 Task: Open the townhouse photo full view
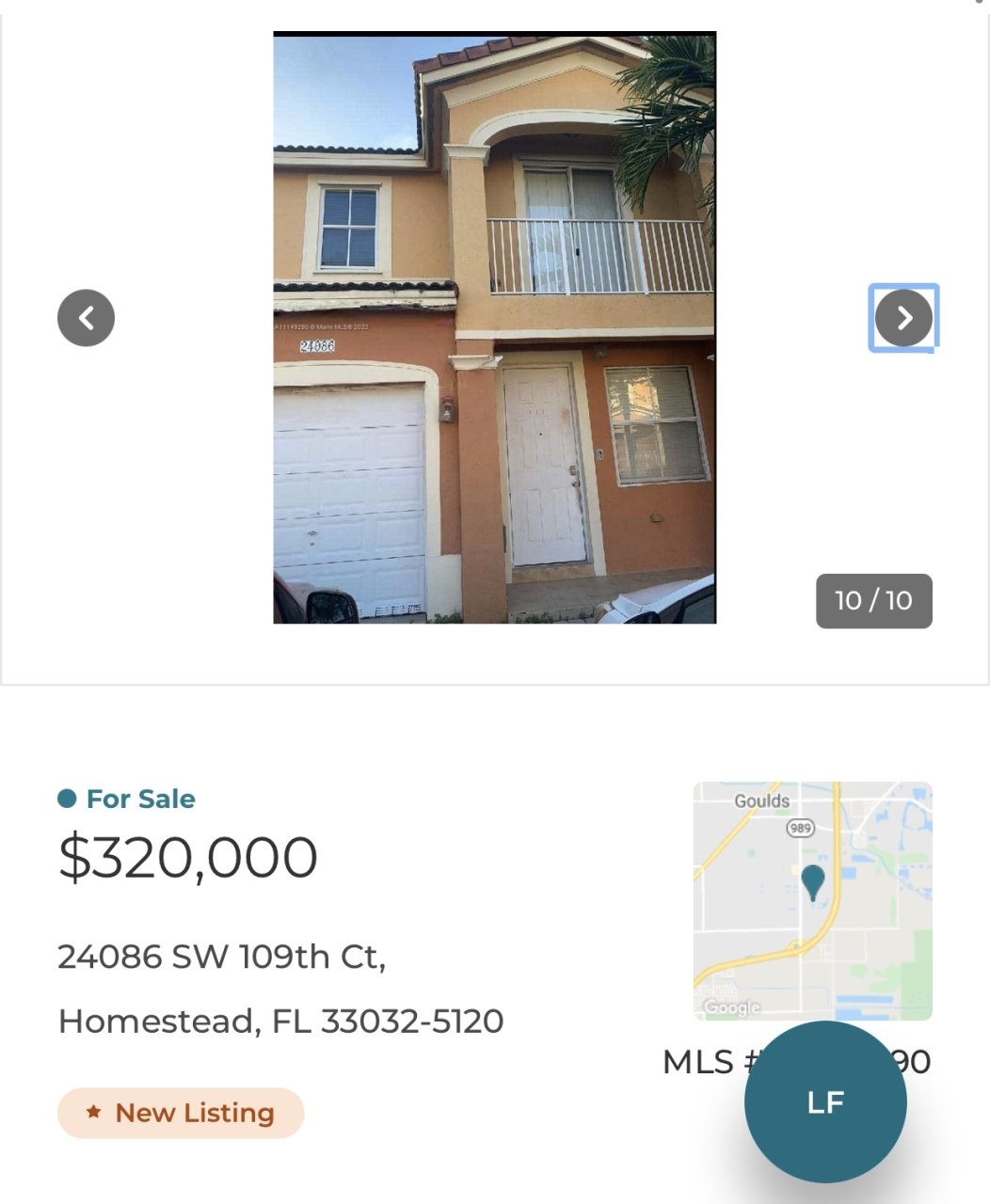pos(494,327)
